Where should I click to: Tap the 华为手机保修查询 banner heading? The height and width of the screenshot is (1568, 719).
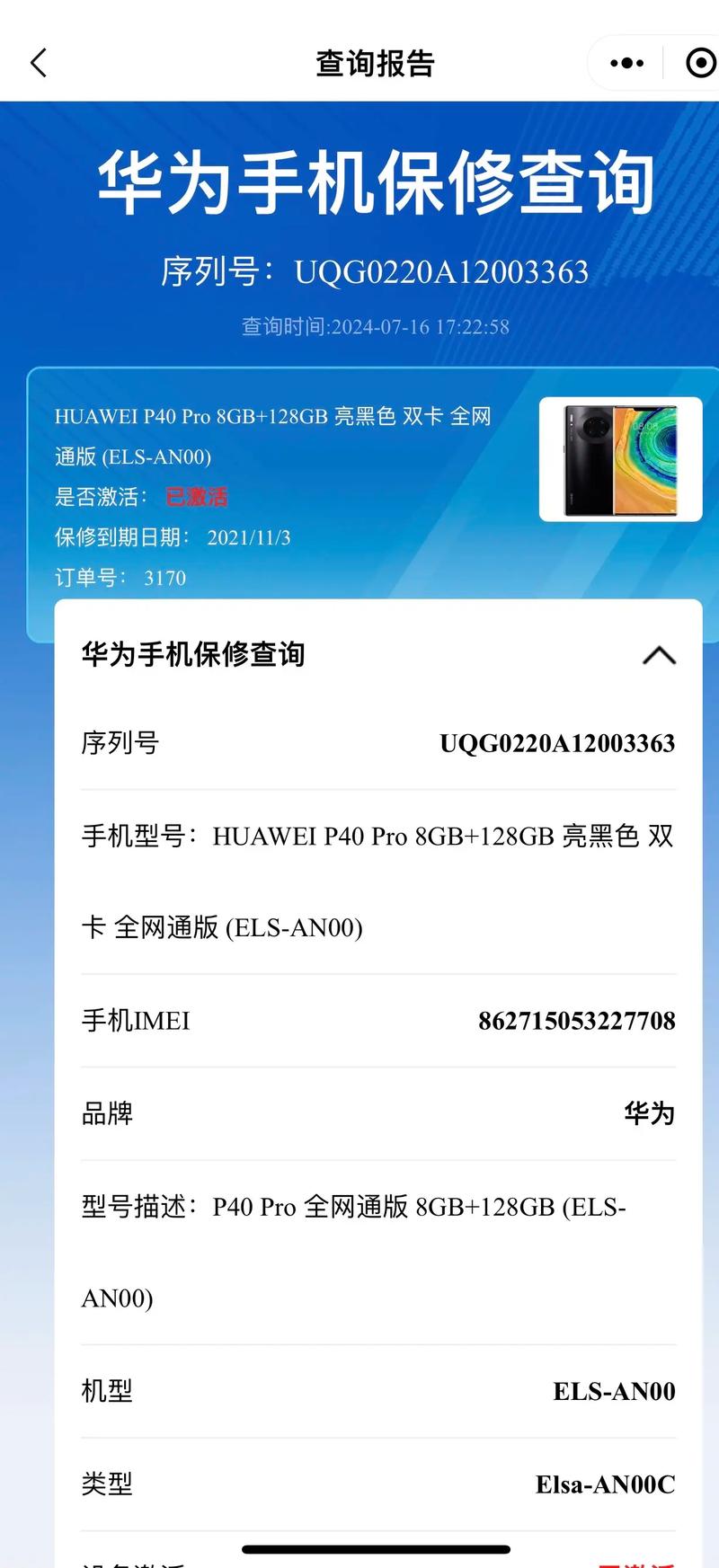coord(373,182)
